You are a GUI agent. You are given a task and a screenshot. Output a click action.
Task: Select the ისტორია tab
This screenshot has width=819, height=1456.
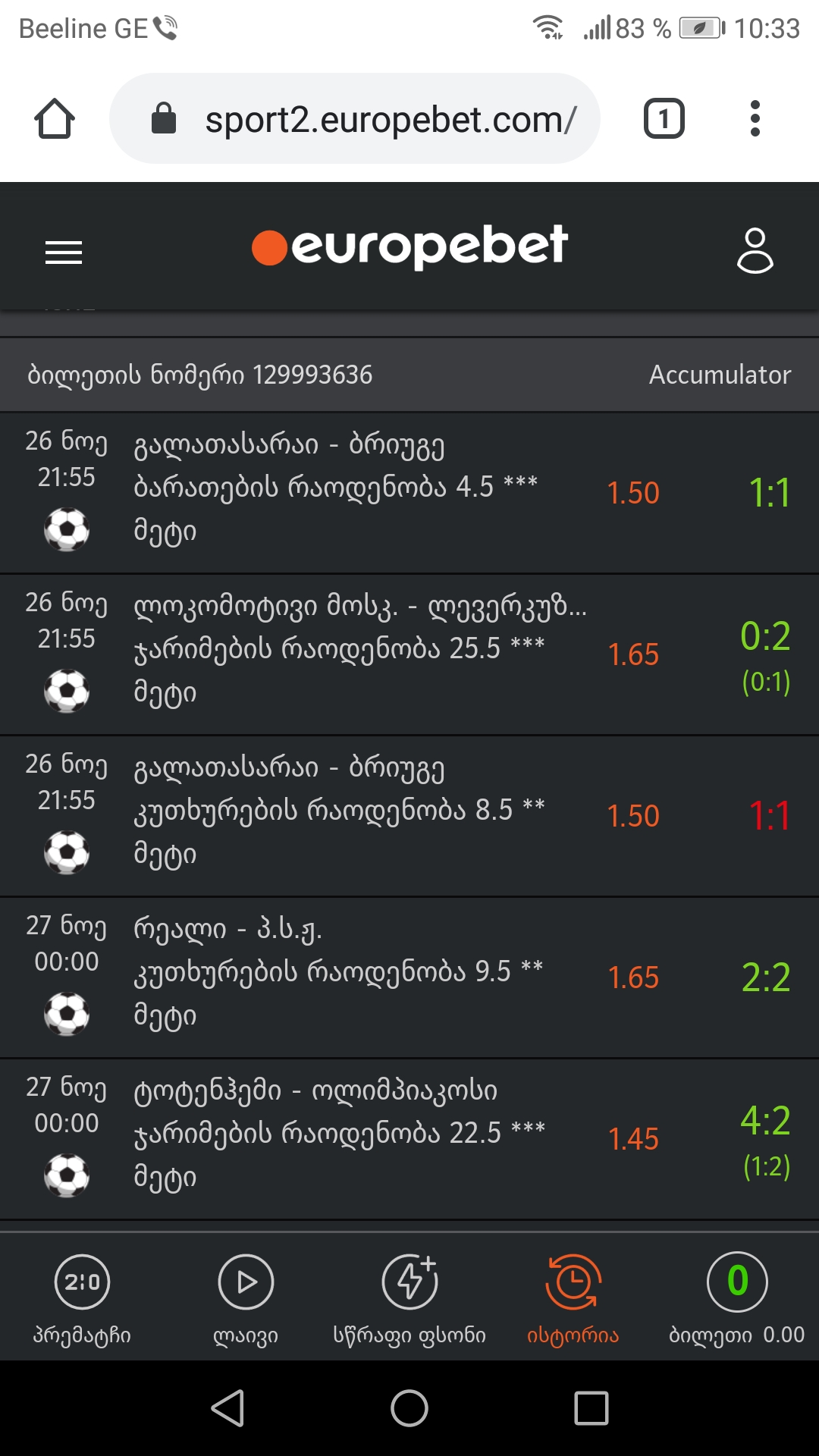coord(573,1298)
